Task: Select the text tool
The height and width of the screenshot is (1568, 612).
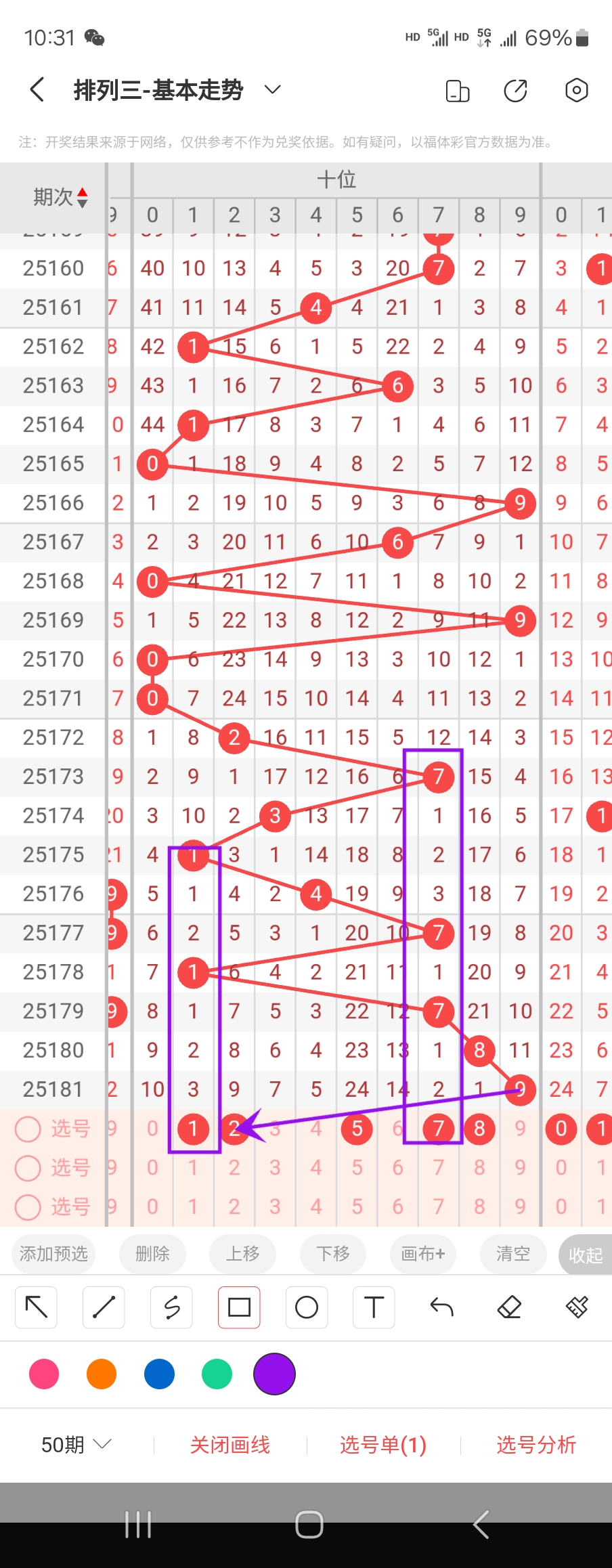Action: (x=374, y=1307)
